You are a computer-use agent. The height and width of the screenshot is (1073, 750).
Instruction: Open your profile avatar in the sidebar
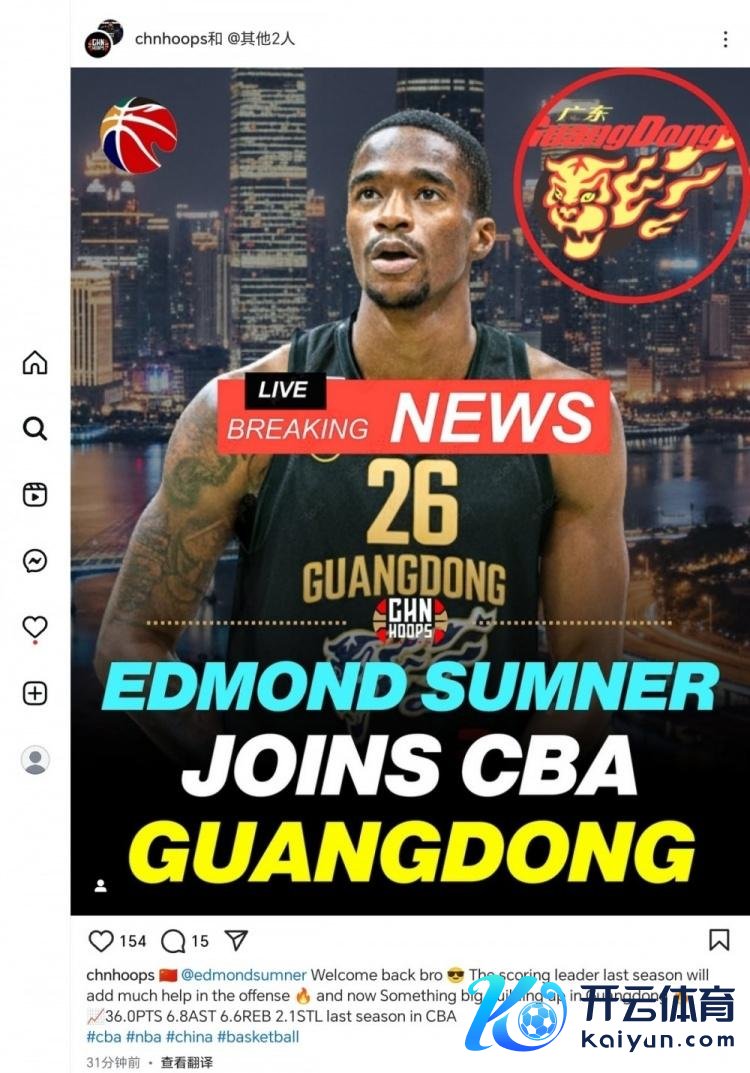click(35, 760)
